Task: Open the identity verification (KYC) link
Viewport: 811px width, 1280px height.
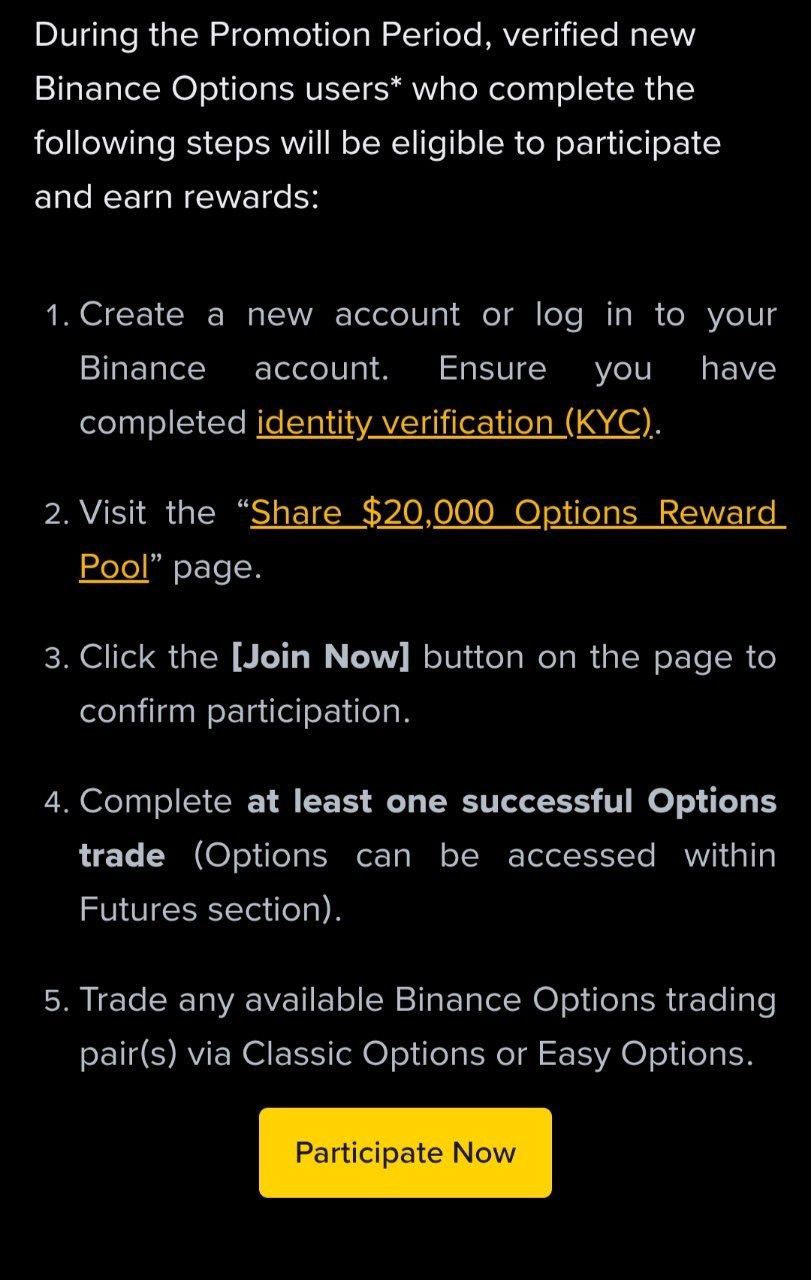Action: point(455,423)
